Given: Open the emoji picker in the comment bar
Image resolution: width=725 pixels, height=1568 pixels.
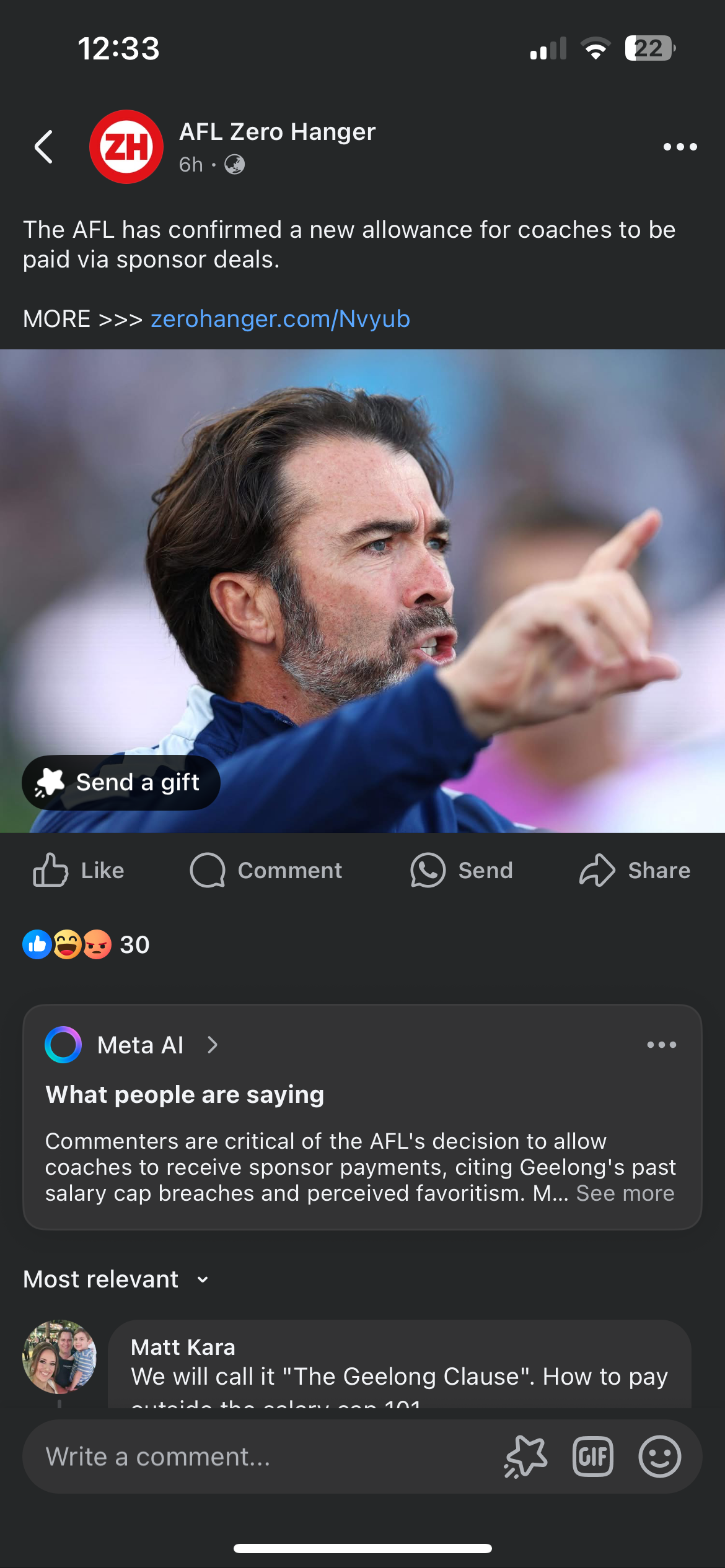Looking at the screenshot, I should click(660, 1457).
